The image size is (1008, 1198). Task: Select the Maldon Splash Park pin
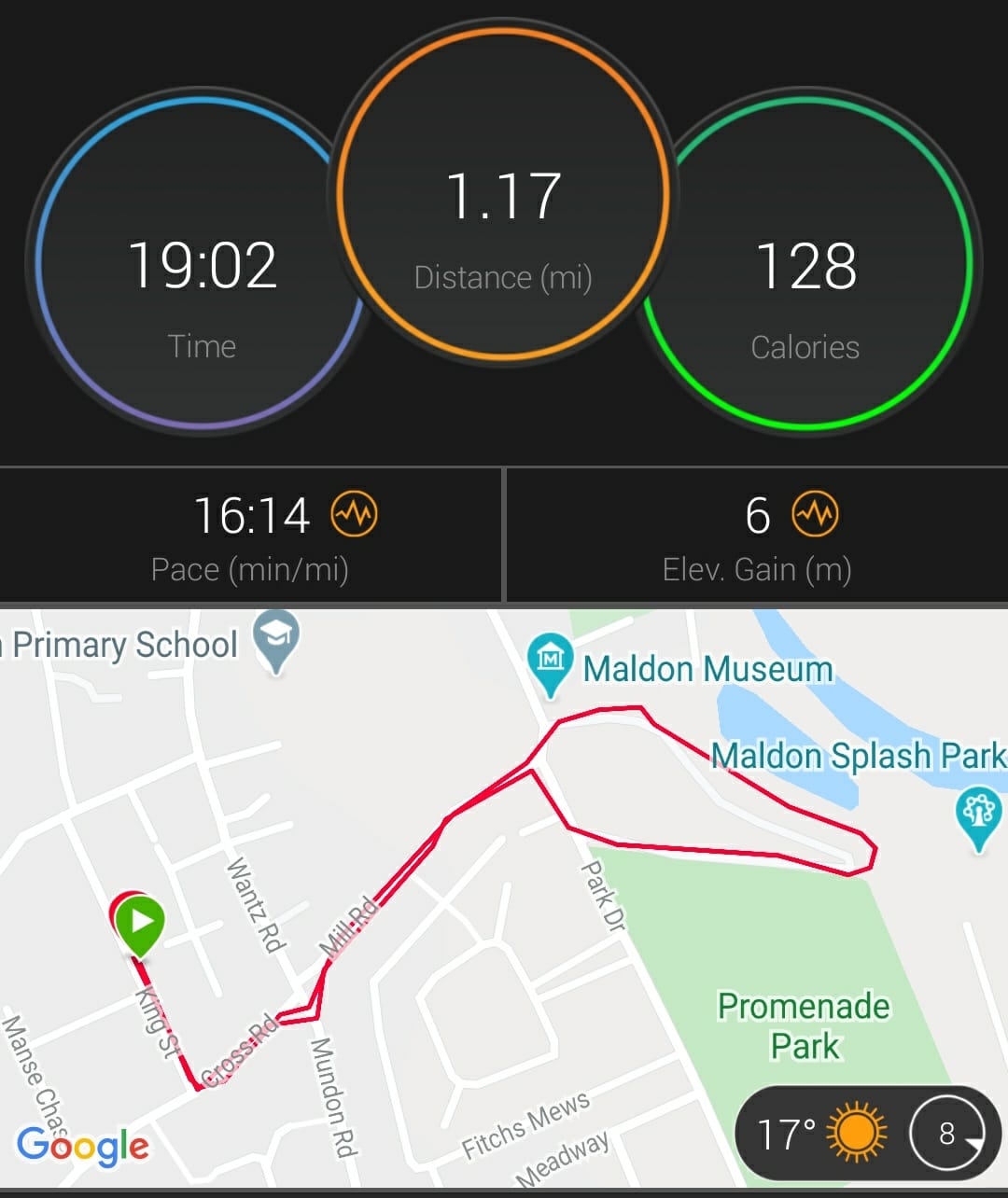(979, 814)
